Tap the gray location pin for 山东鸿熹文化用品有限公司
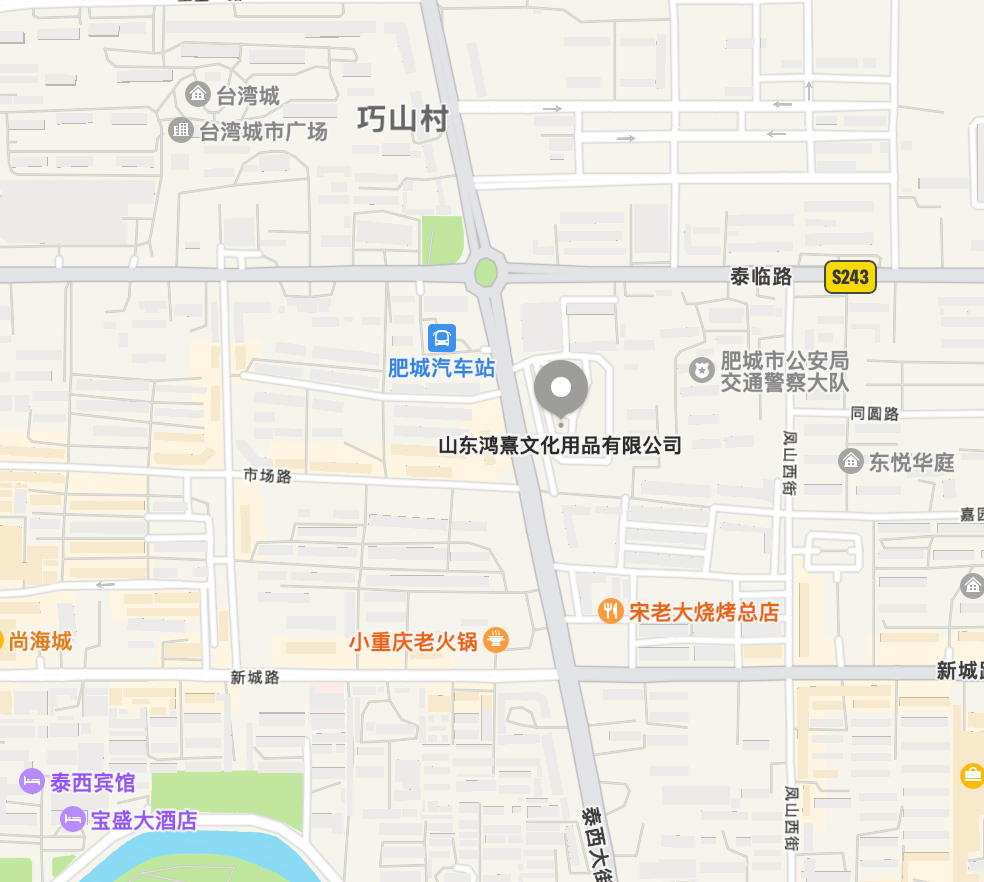Viewport: 984px width, 882px height. [x=561, y=388]
